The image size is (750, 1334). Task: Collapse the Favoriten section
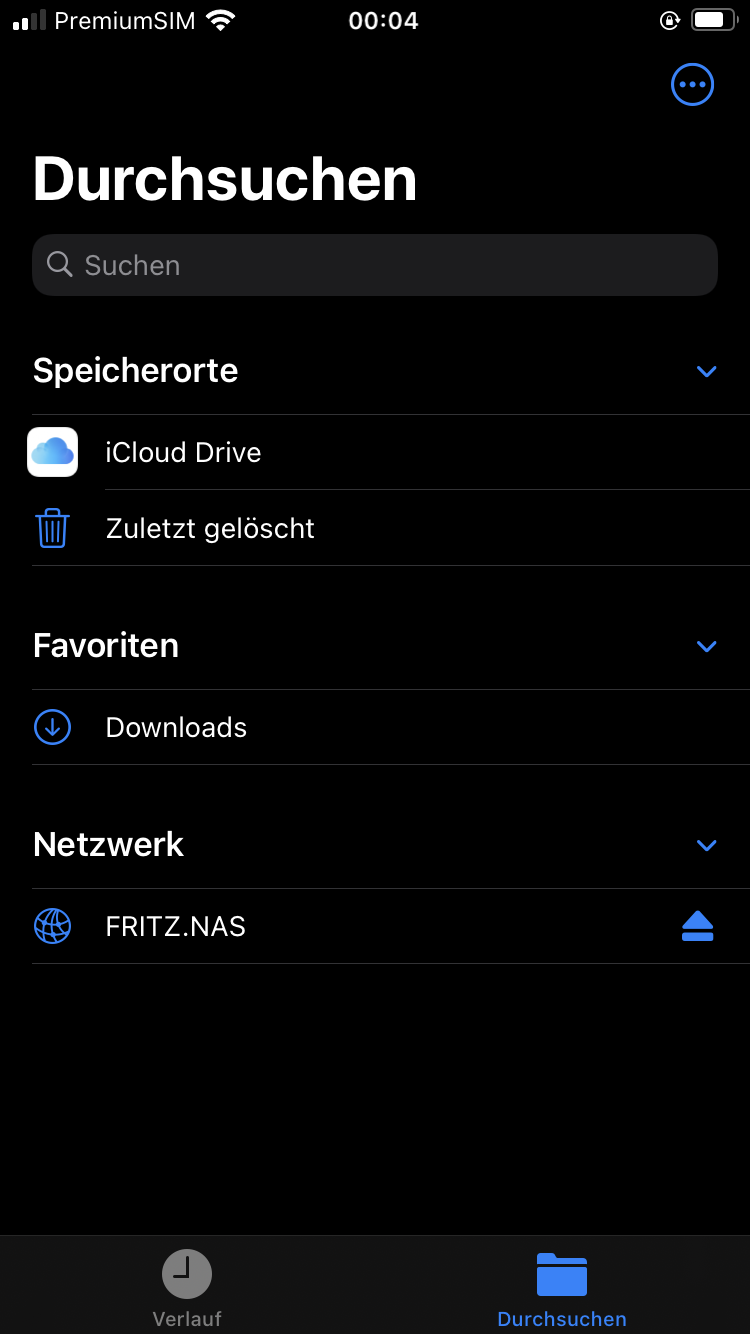tap(706, 646)
